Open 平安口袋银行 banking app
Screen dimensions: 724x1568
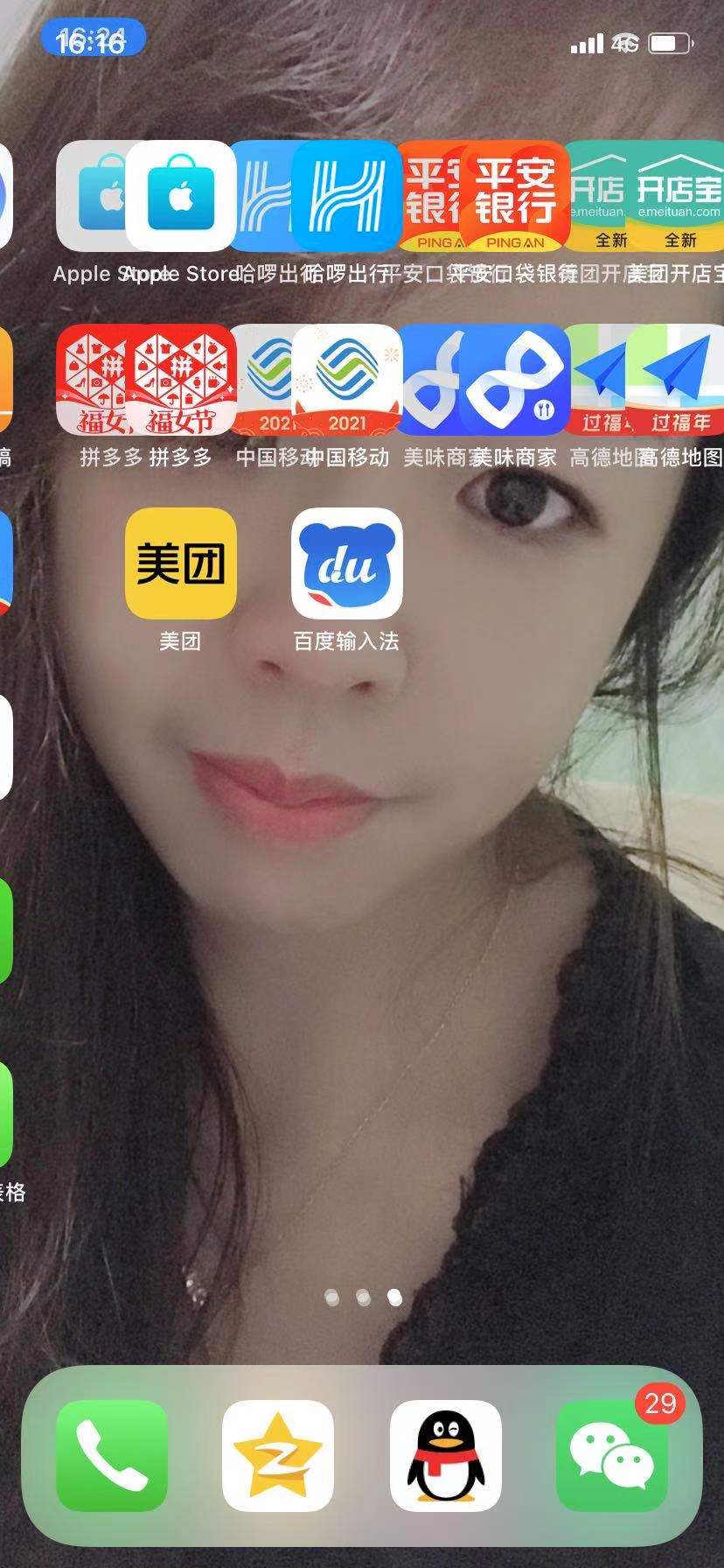point(514,196)
